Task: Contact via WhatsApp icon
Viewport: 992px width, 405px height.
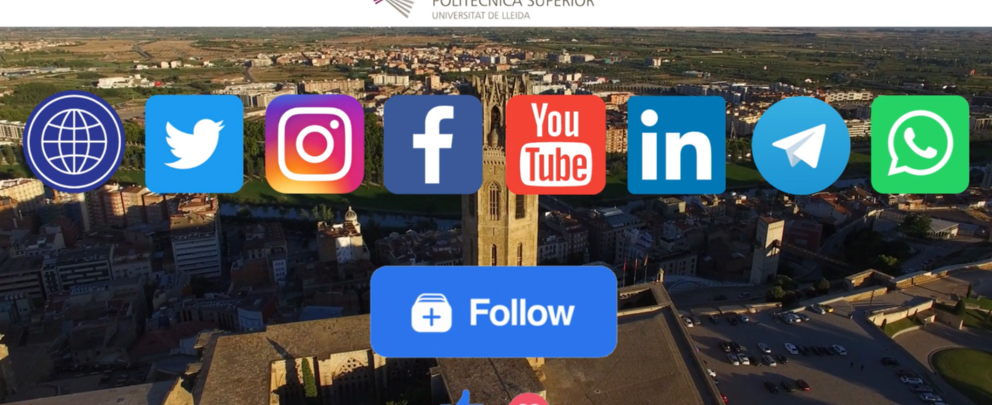Action: coord(919,144)
